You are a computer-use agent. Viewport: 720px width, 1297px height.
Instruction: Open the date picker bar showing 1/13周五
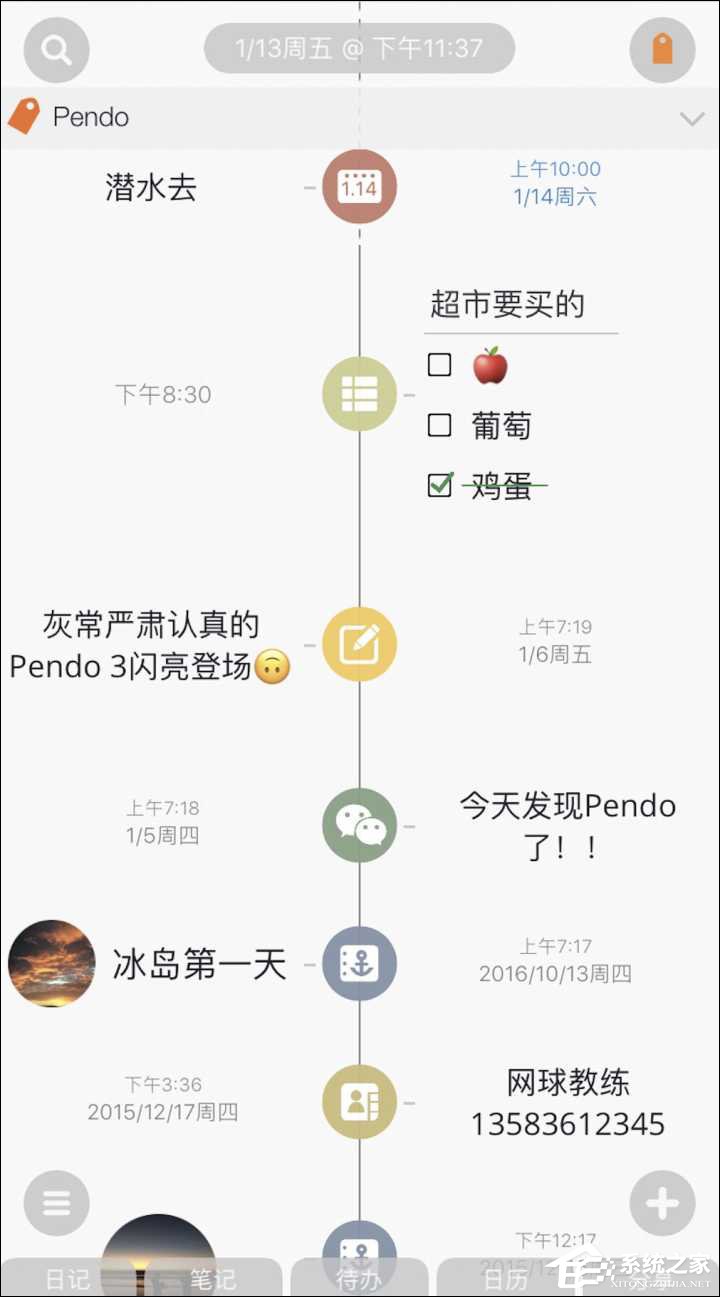point(359,47)
